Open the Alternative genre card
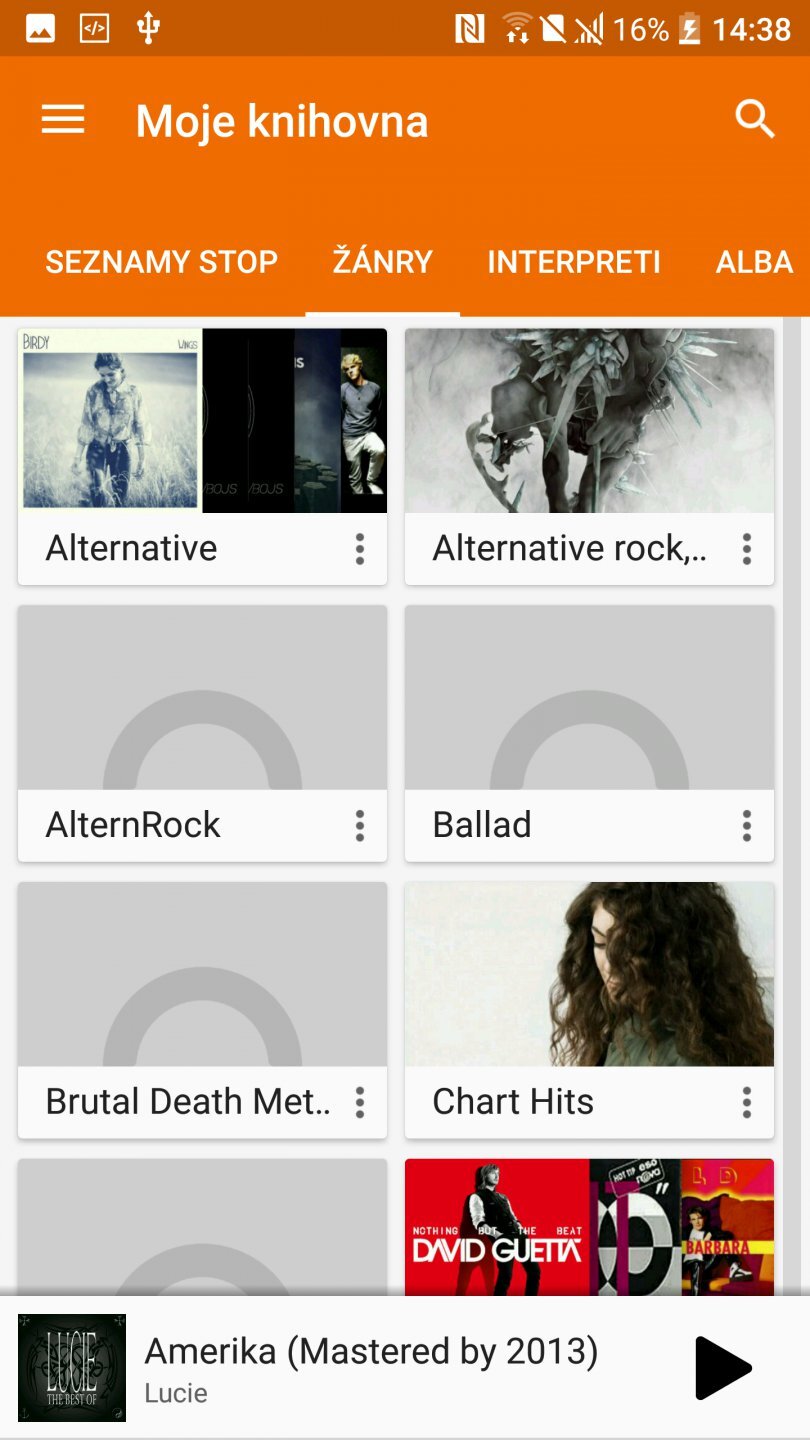Screen dimensions: 810x1440 click(x=202, y=422)
